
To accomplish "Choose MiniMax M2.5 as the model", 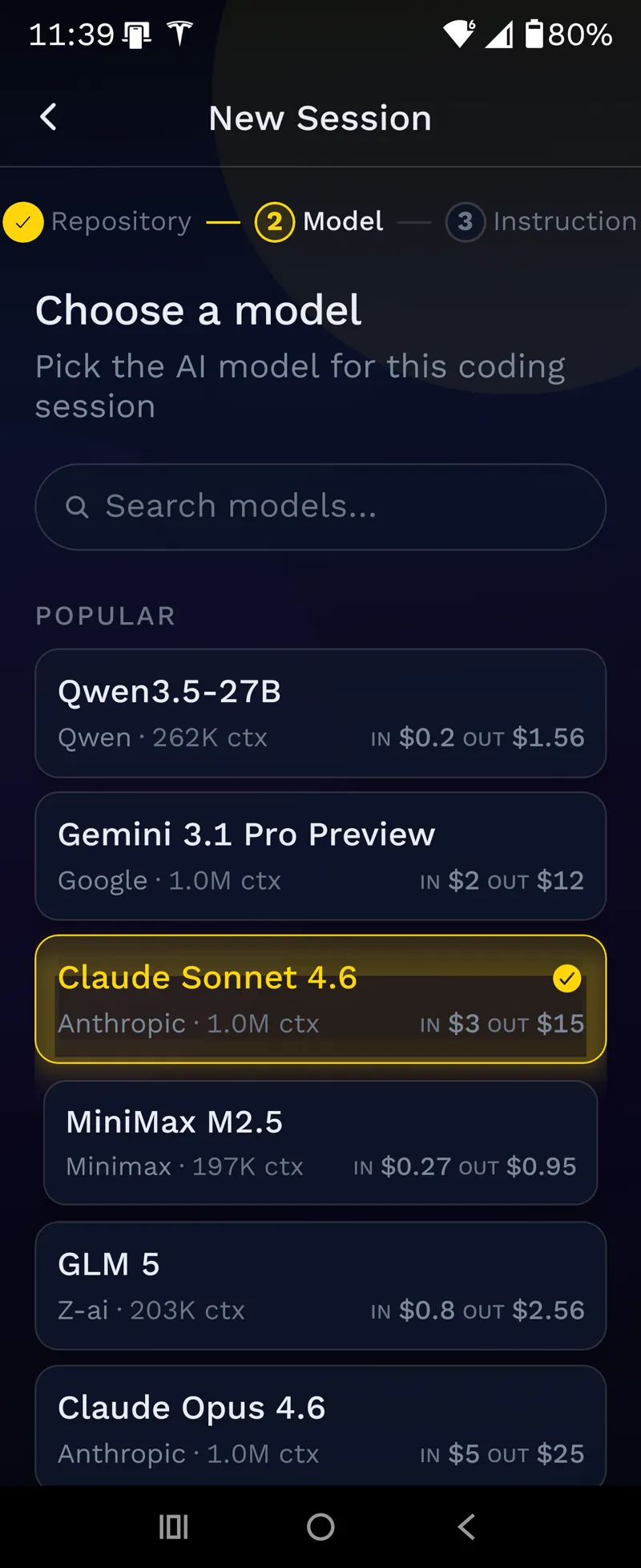I will point(320,1142).
